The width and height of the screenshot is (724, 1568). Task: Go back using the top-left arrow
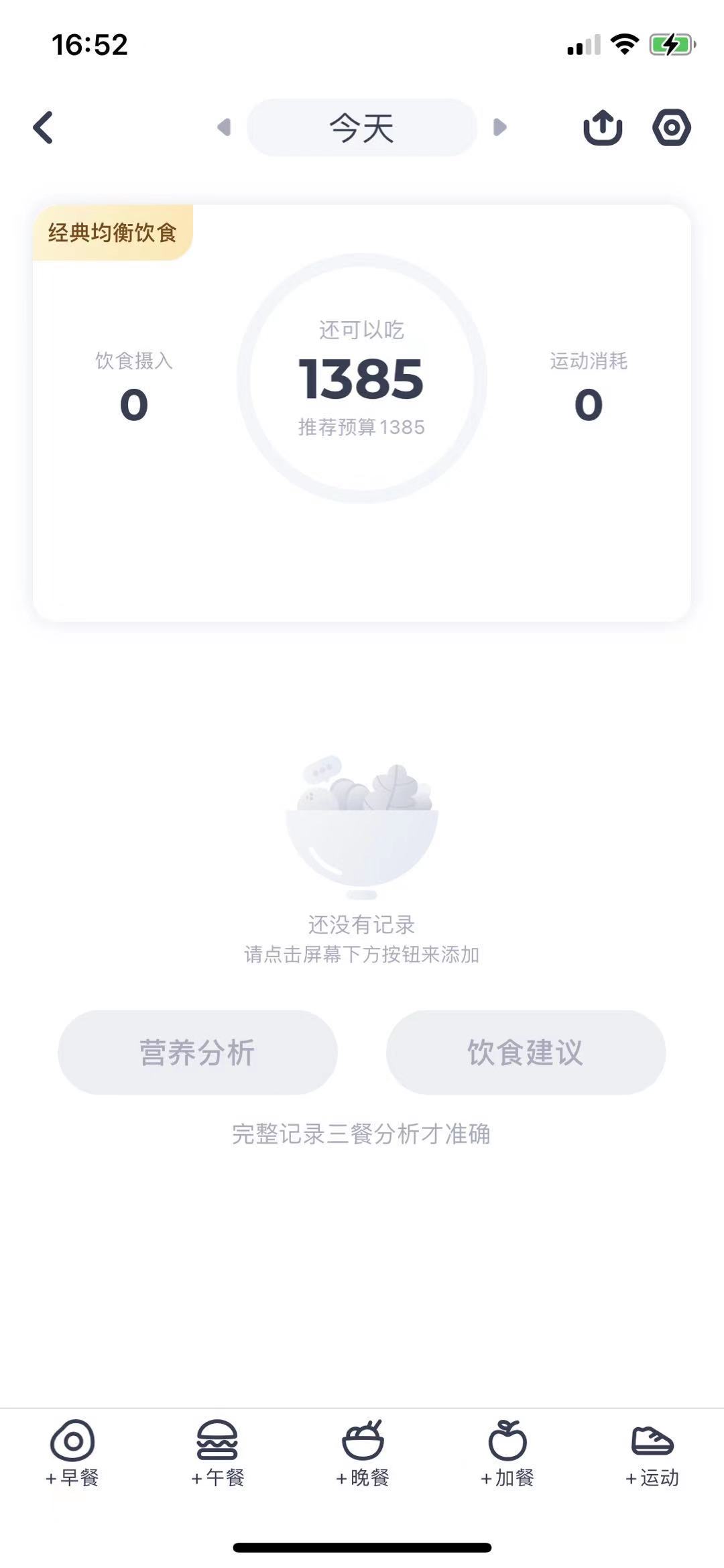coord(44,127)
